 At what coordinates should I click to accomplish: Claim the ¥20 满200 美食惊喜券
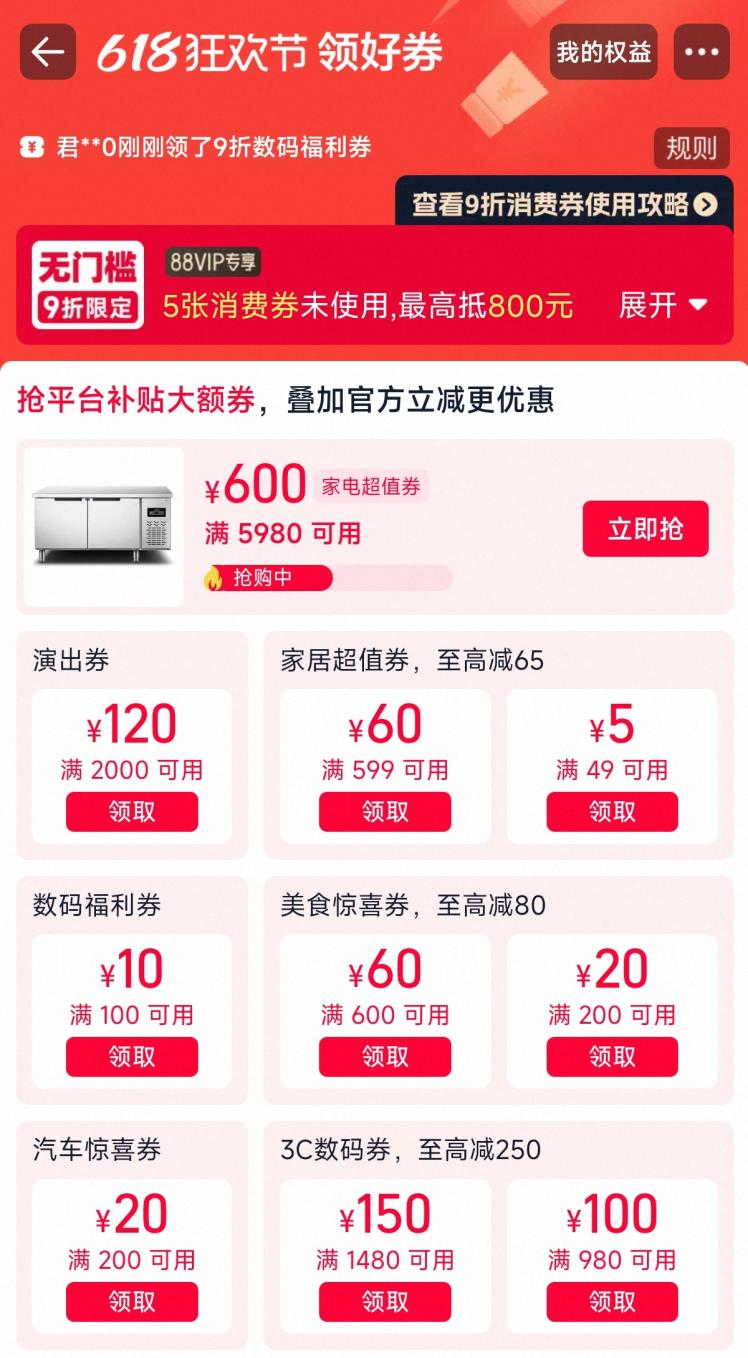point(612,1056)
